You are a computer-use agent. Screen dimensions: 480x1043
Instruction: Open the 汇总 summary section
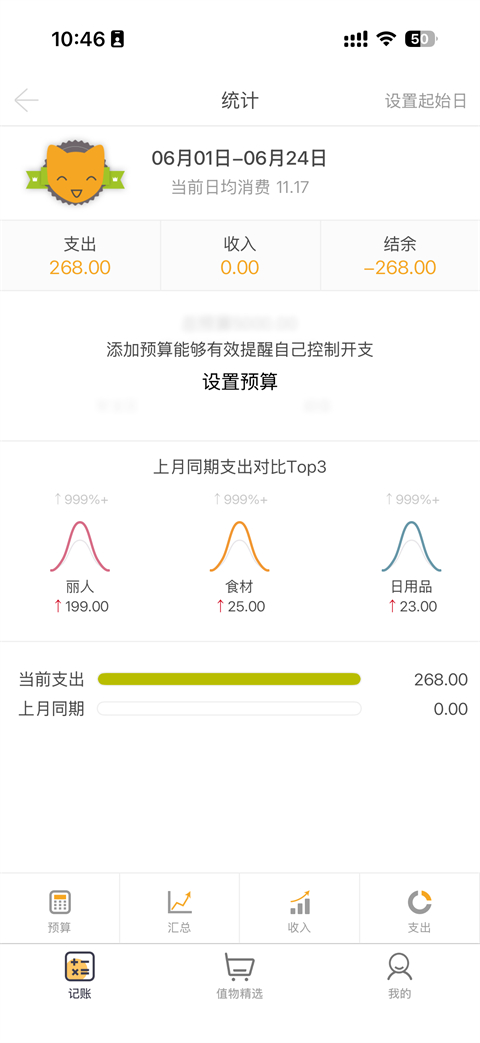[180, 909]
